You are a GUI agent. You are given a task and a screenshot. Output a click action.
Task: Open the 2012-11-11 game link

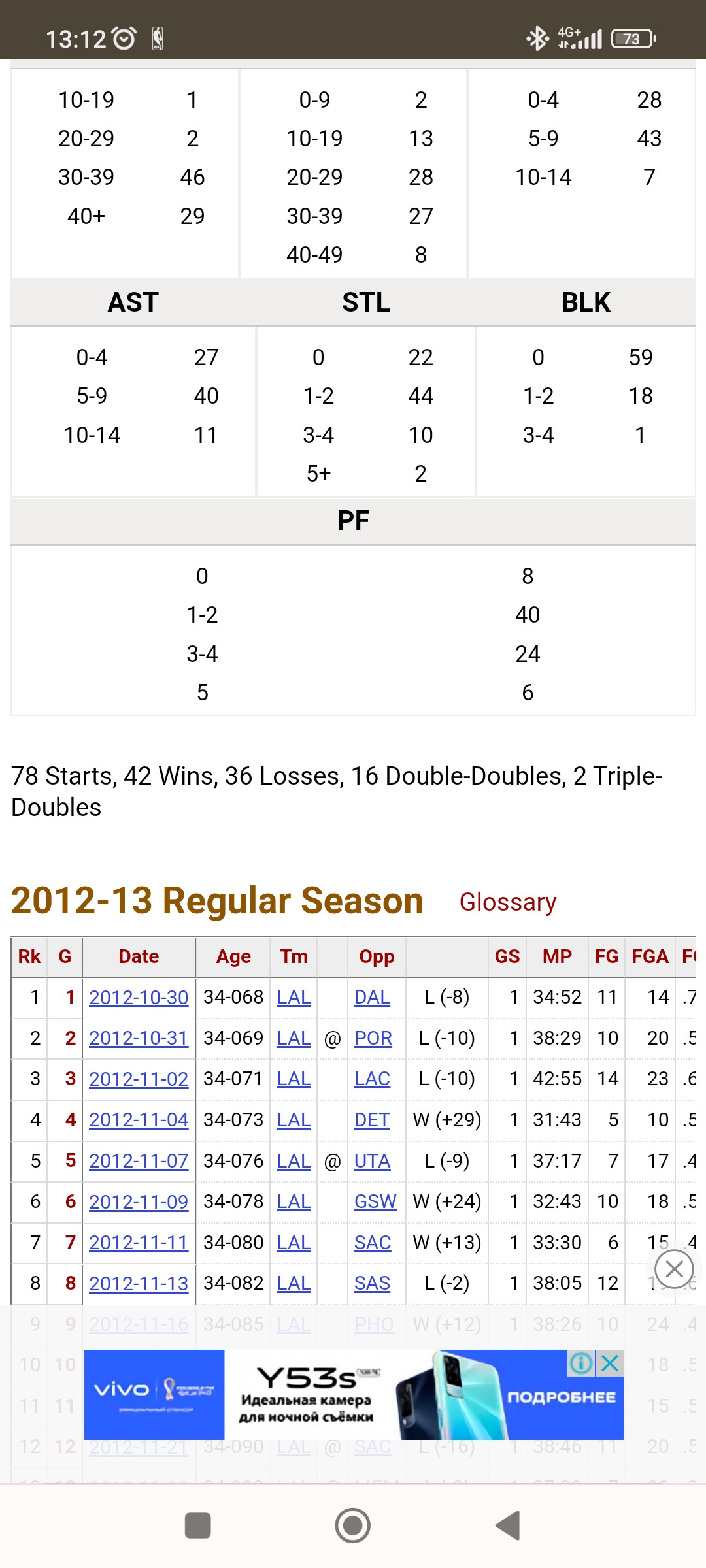click(139, 1243)
